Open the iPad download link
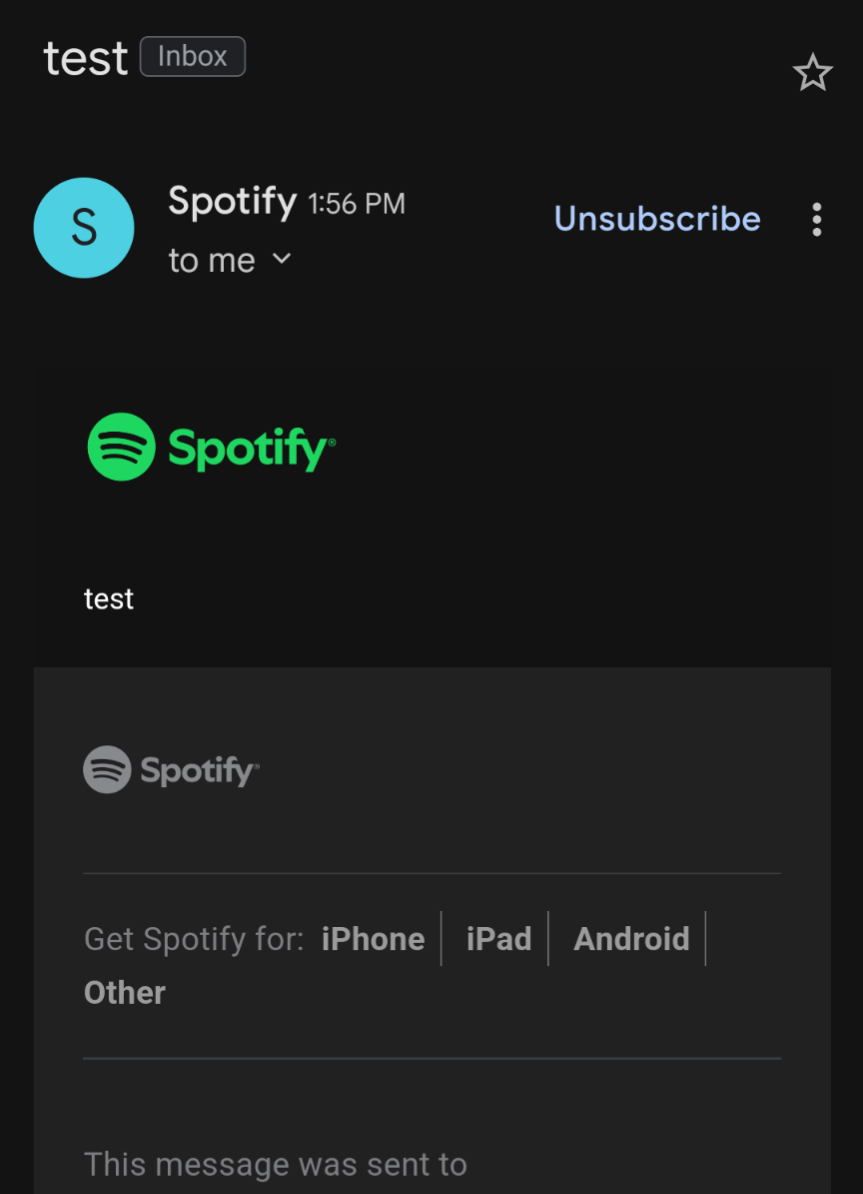 (498, 939)
